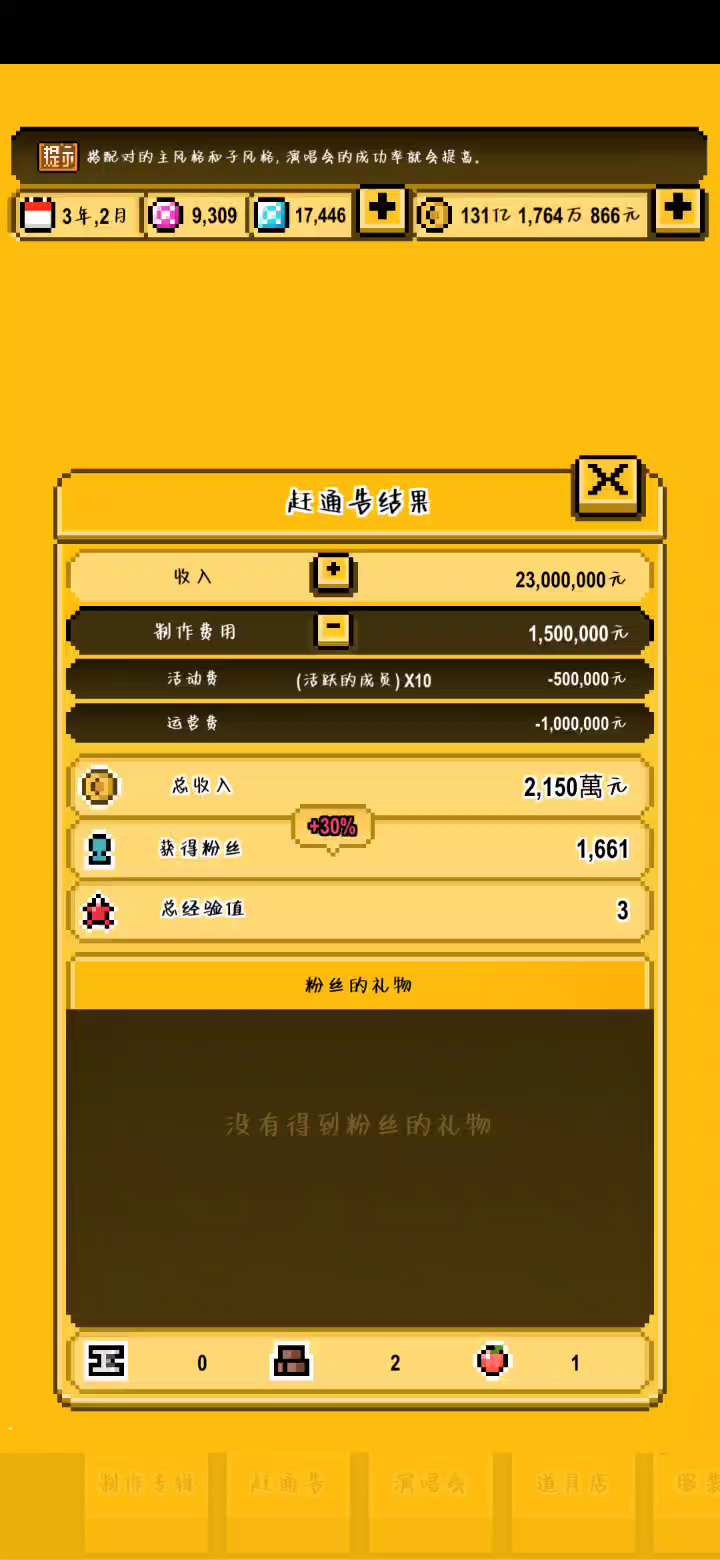Screen dimensions: 720x1560
Task: Add more diamonds with the plus button
Action: pyautogui.click(x=383, y=210)
